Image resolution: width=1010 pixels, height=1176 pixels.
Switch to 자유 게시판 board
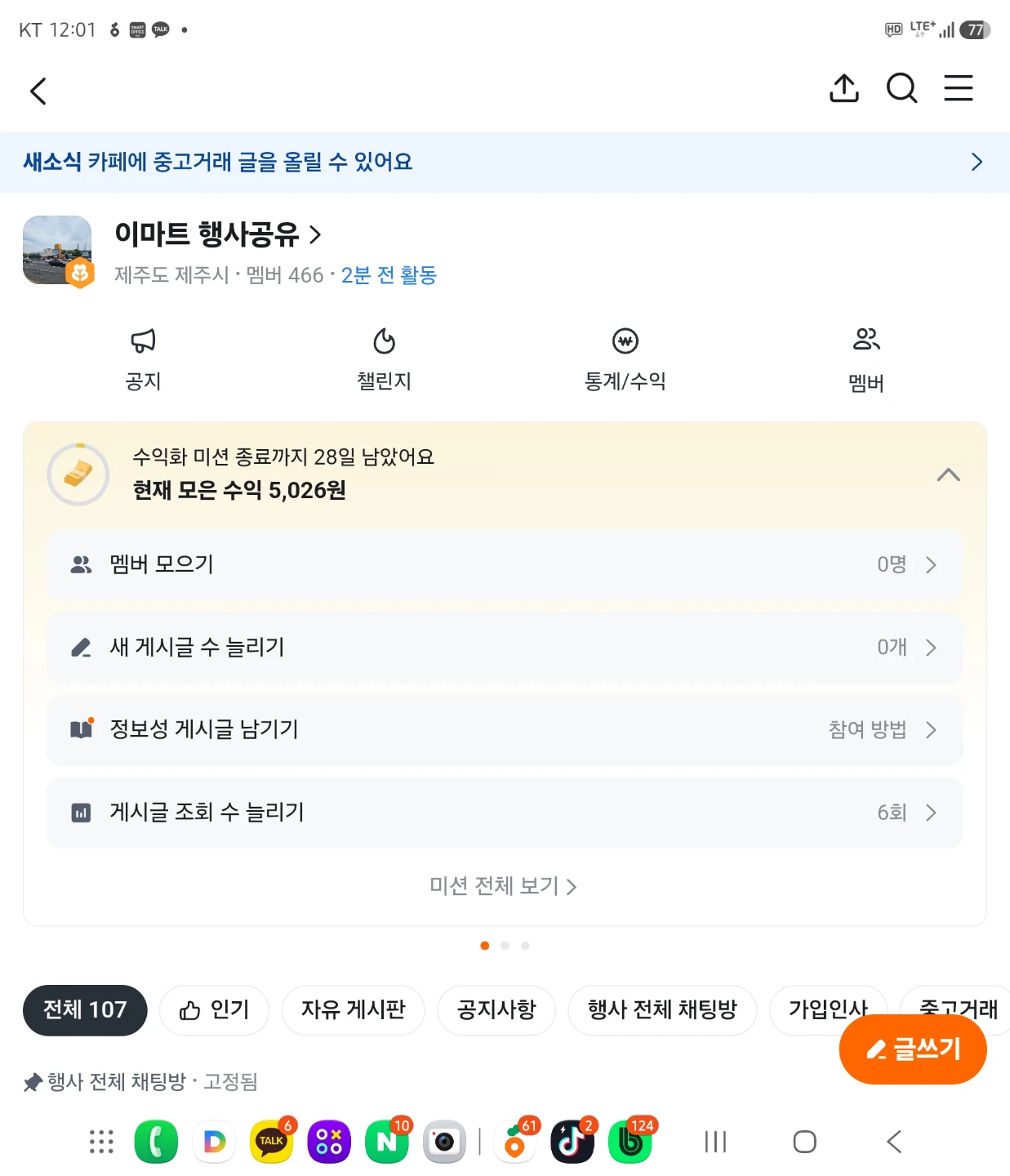(353, 1010)
